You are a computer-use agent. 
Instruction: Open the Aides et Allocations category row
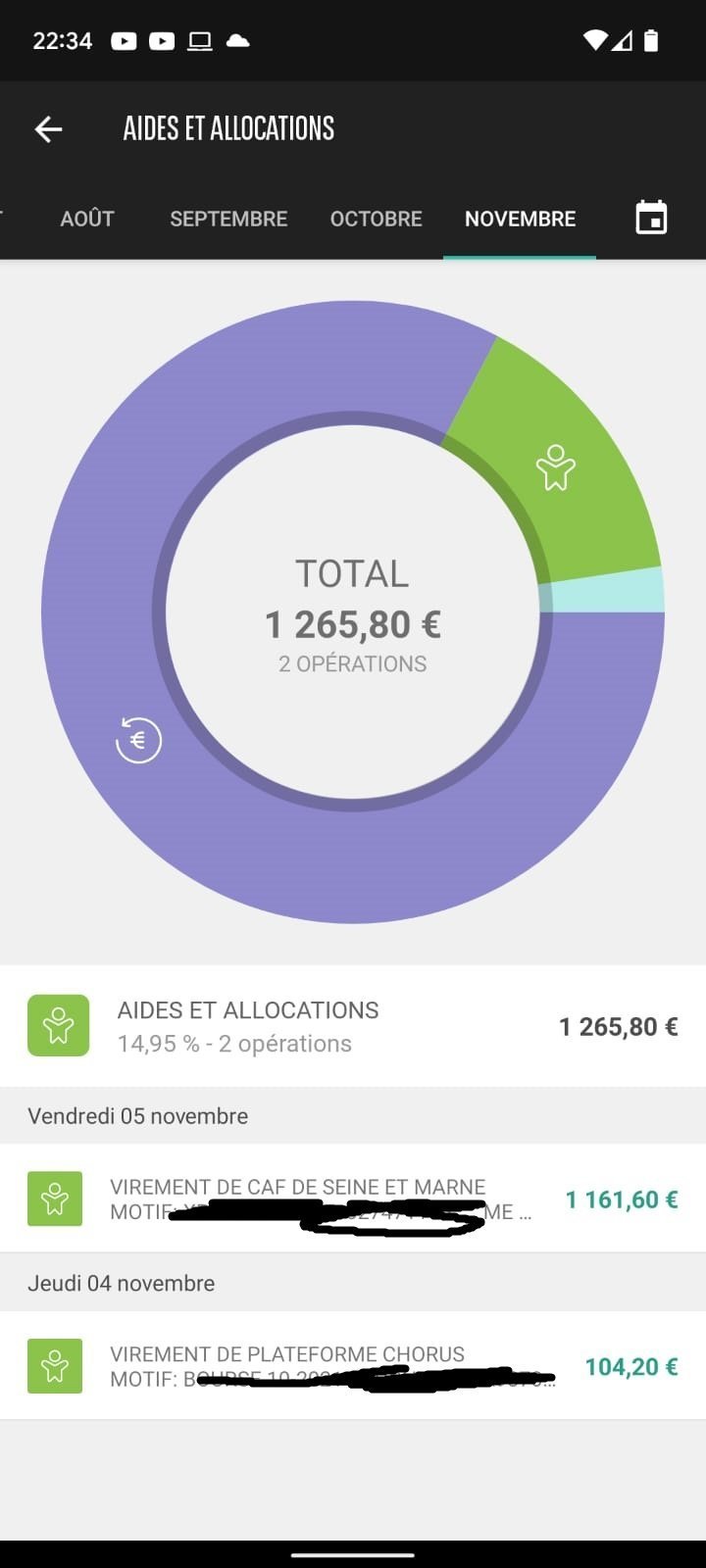point(353,1026)
